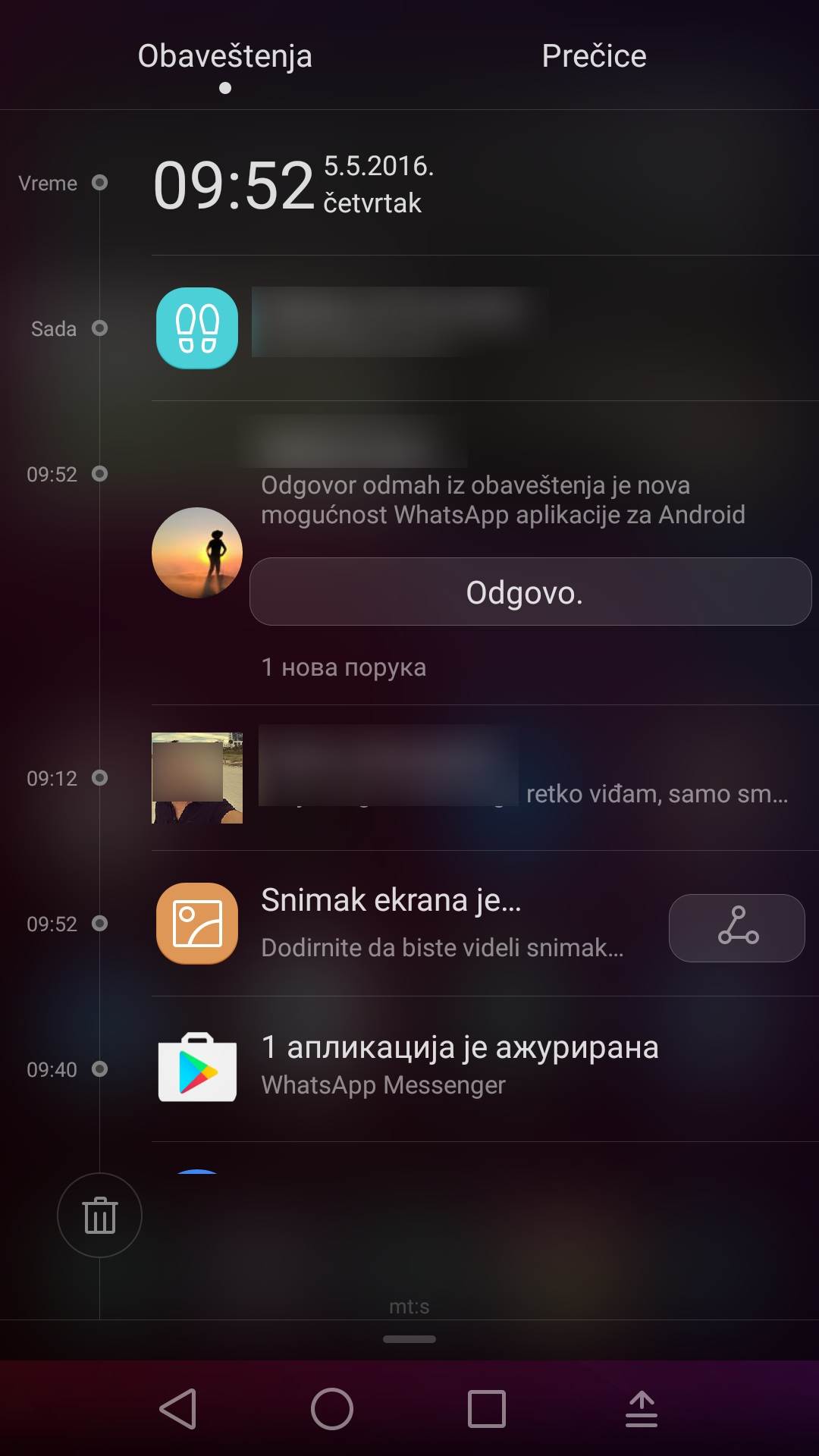Collapse panel with the upward arrow button
This screenshot has width=819, height=1456.
coord(641,1409)
